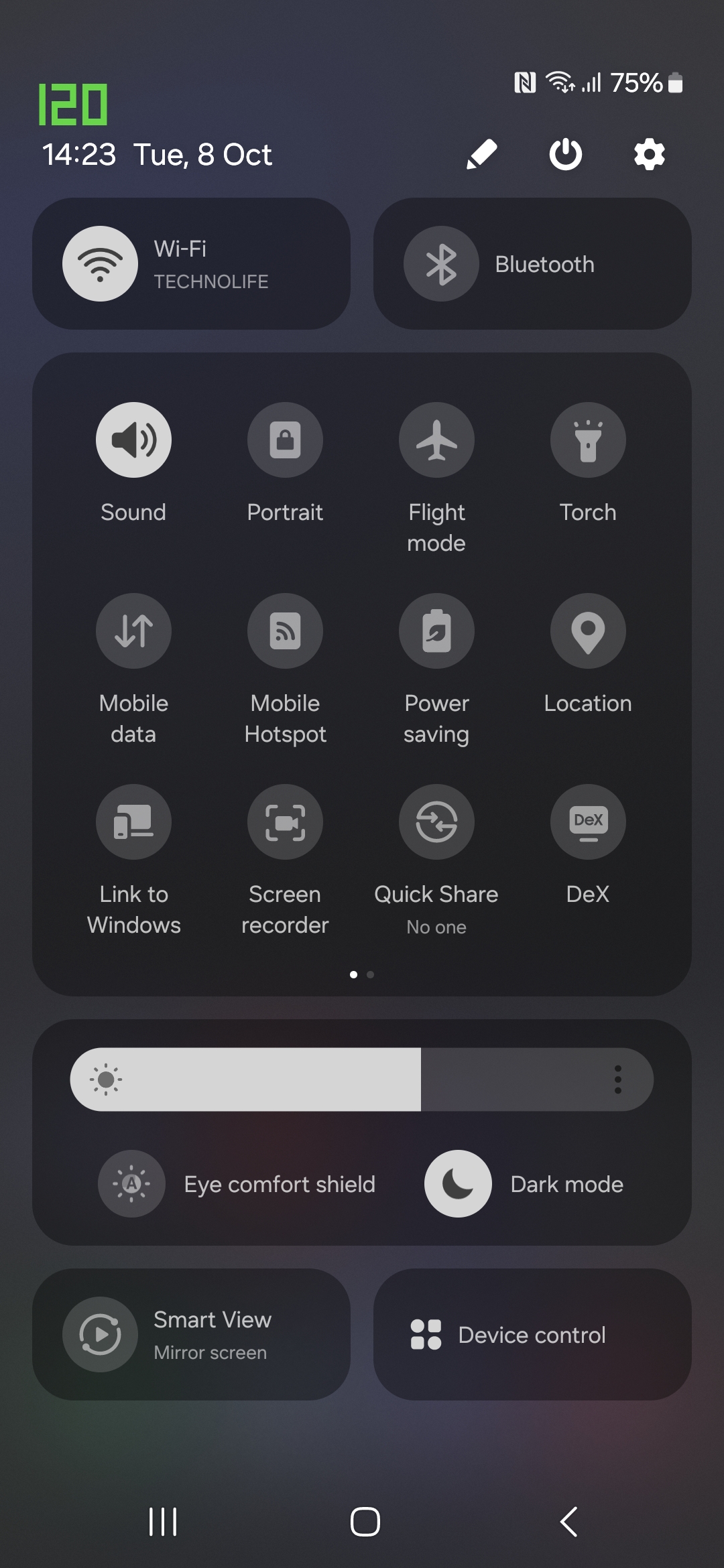Viewport: 724px width, 1568px height.
Task: Launch Samsung DeX
Action: coord(588,822)
